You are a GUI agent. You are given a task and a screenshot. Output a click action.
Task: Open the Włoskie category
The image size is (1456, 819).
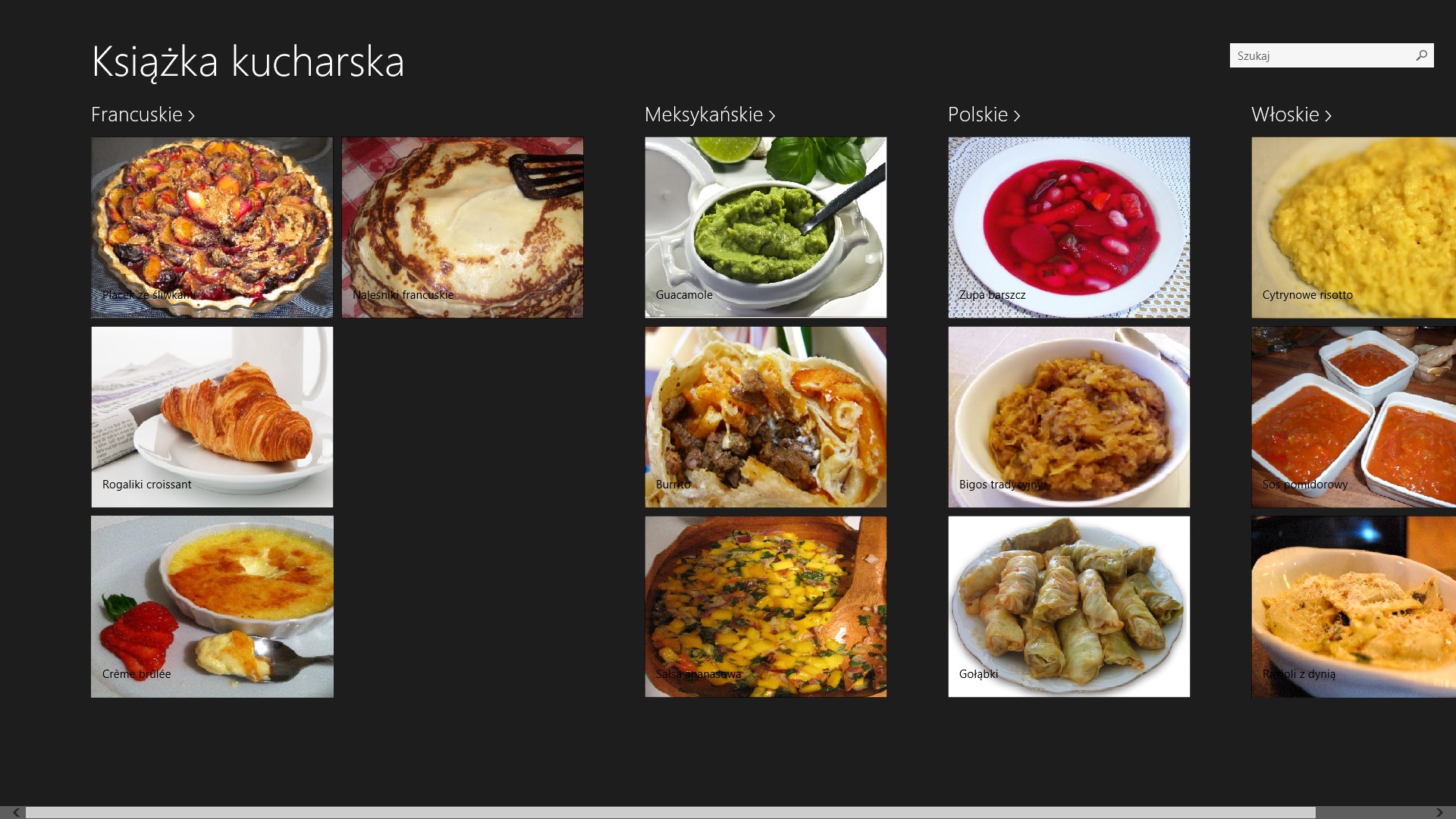[1291, 115]
